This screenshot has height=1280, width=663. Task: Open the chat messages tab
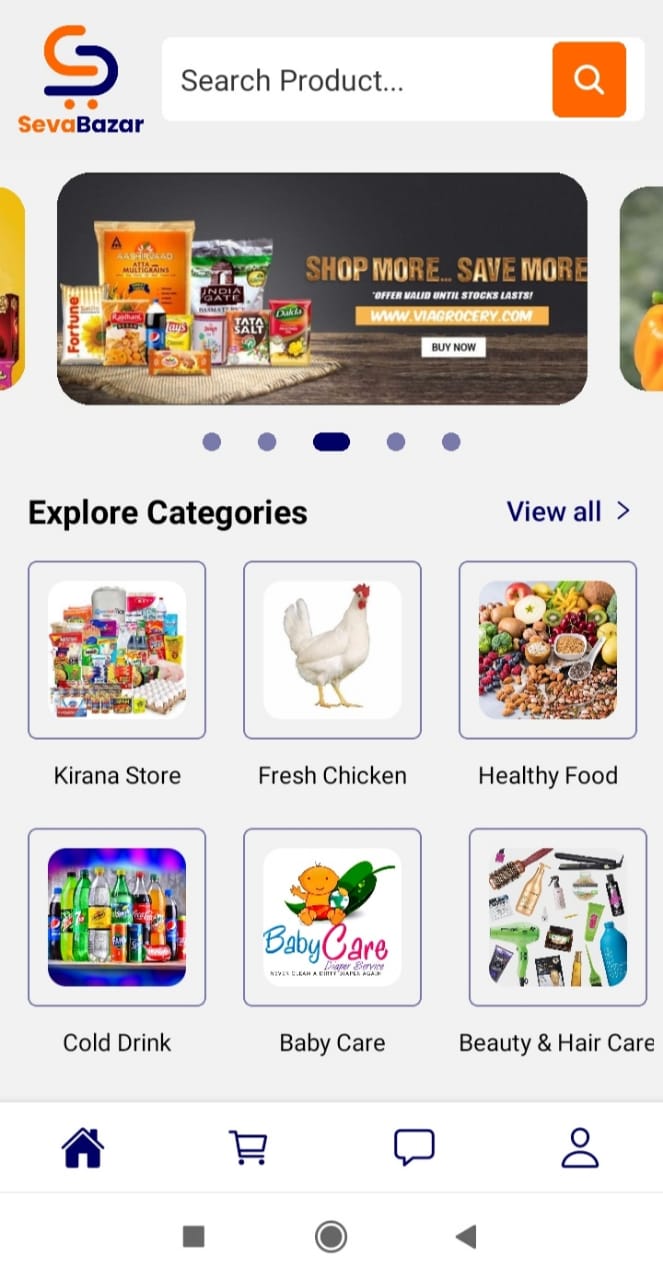coord(414,1147)
